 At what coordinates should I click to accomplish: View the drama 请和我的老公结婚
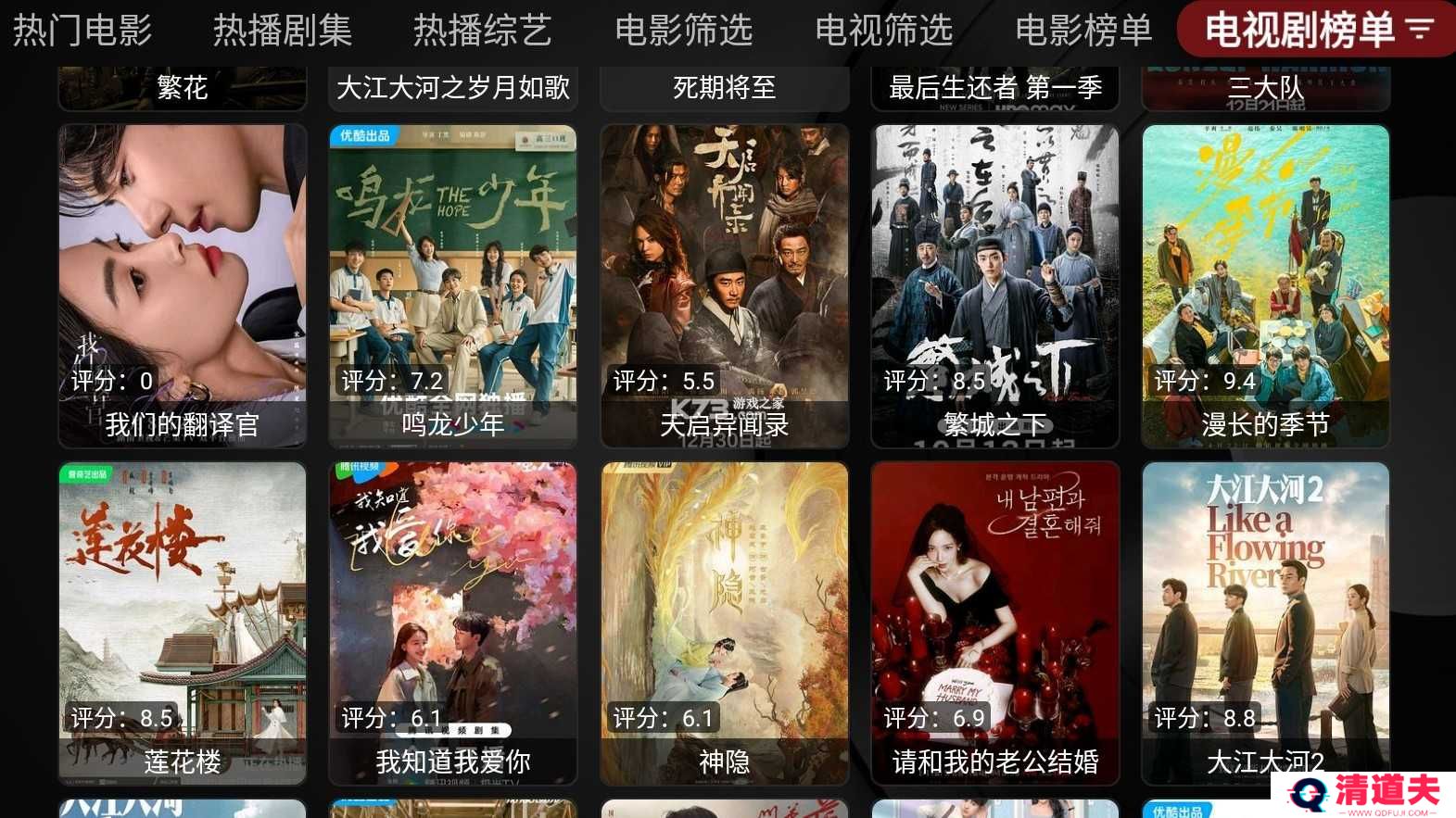coord(995,623)
